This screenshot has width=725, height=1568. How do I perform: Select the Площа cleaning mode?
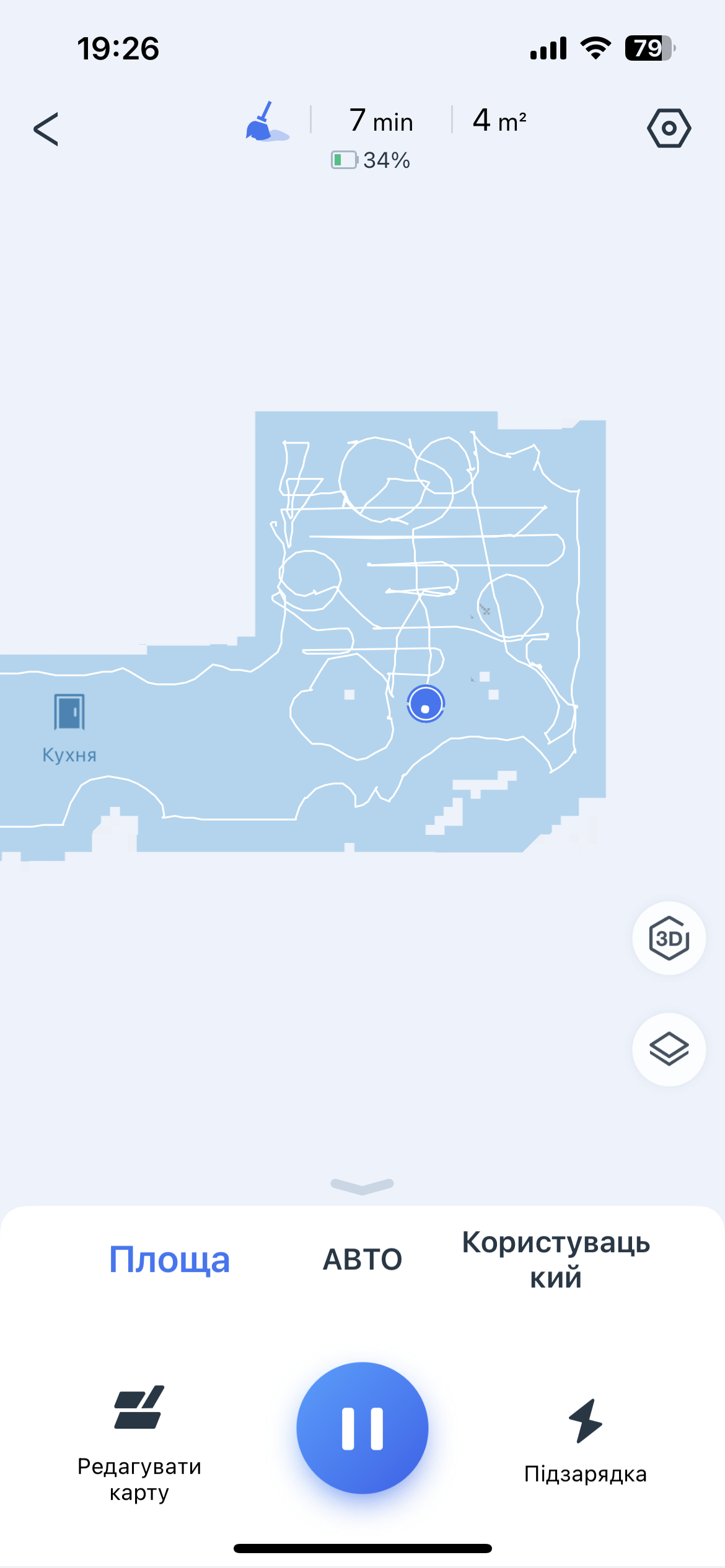(x=169, y=1260)
